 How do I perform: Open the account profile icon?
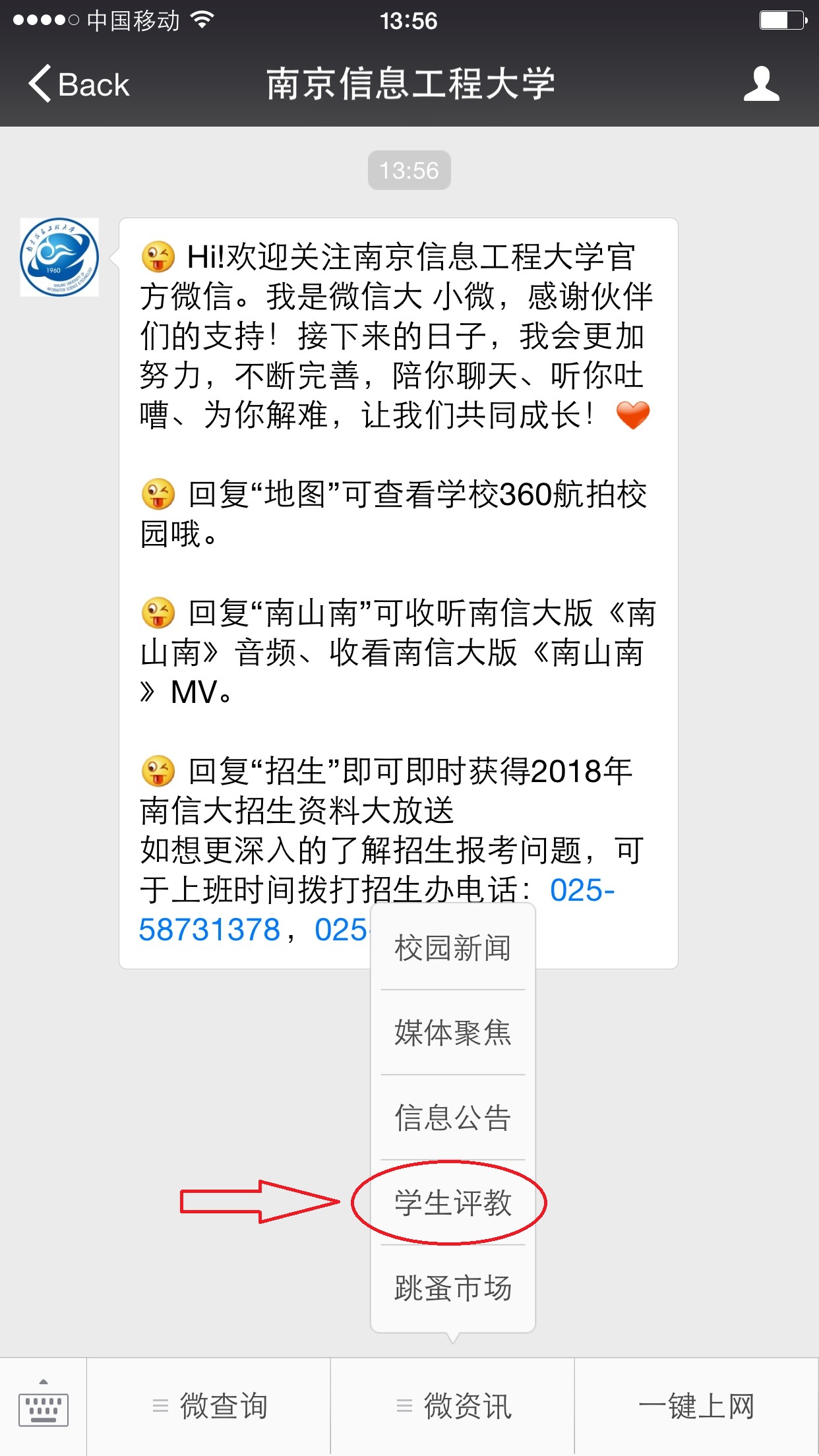point(761,84)
